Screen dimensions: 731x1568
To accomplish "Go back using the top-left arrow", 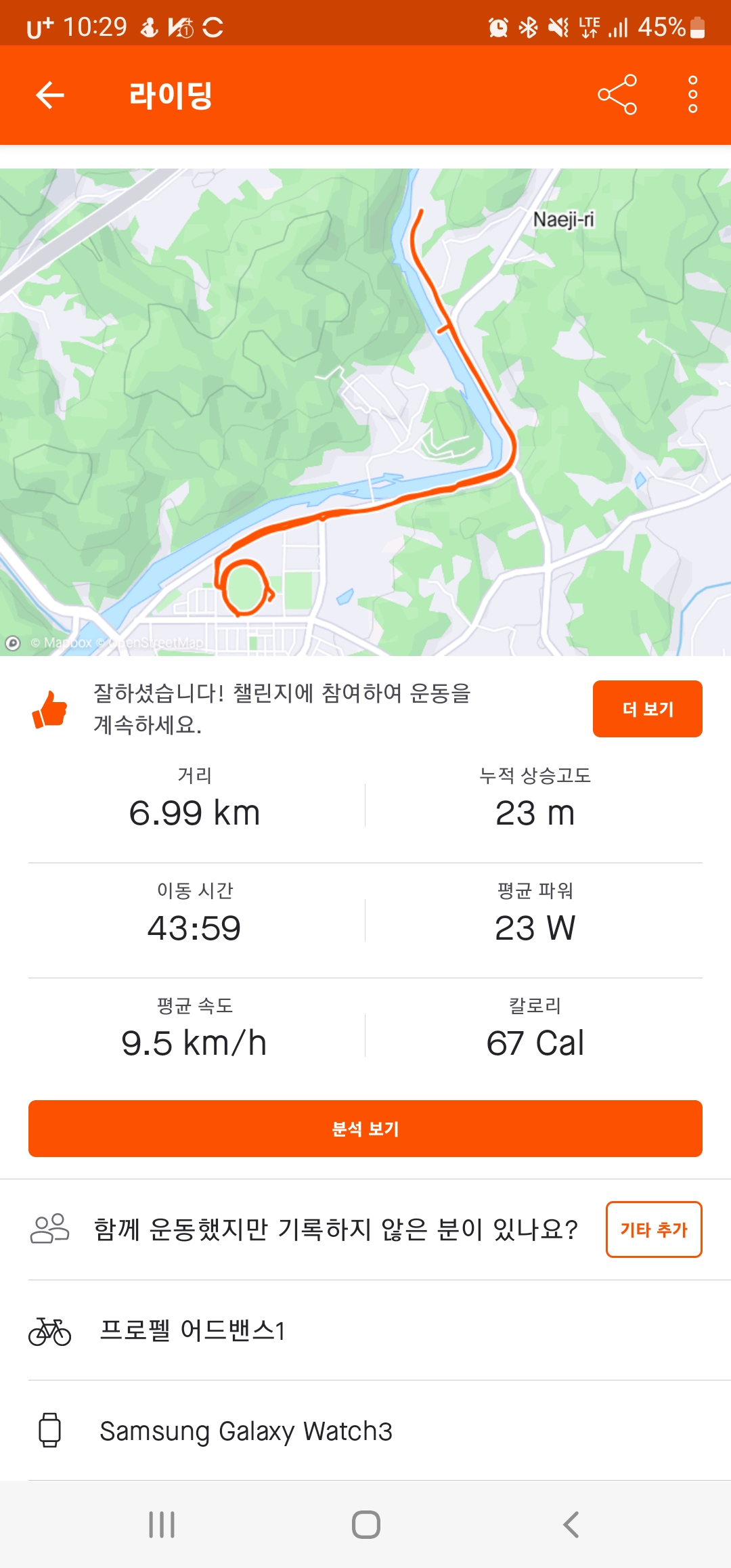I will tap(50, 95).
